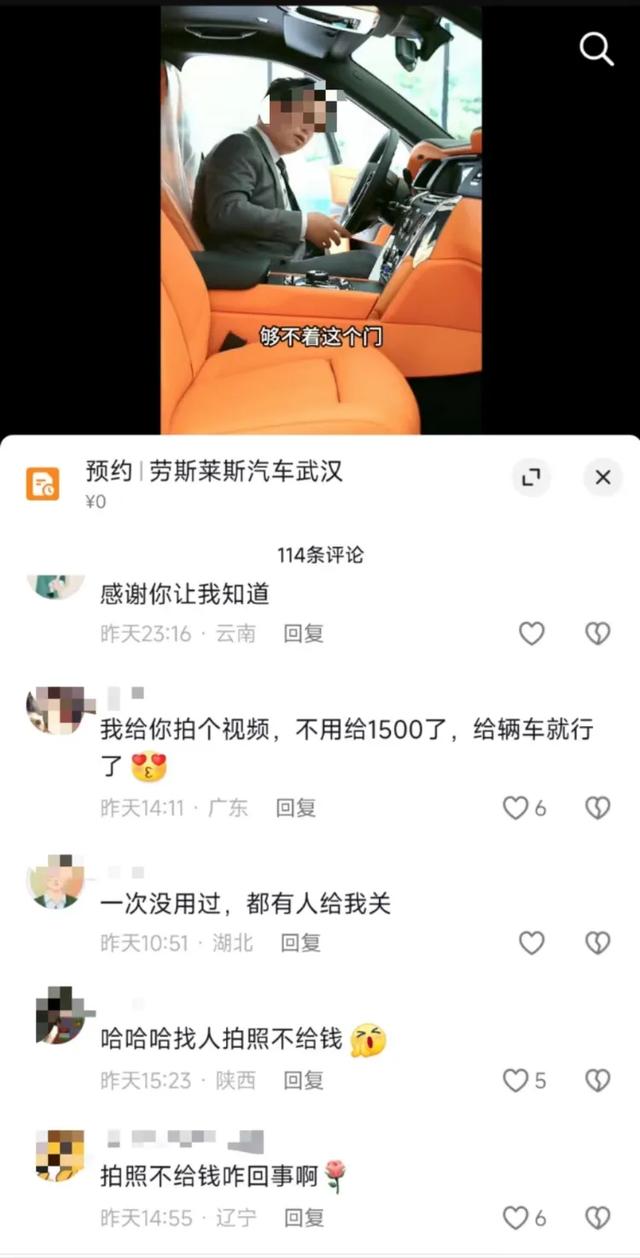Image resolution: width=640 pixels, height=1258 pixels.
Task: Close the comments panel
Action: [602, 478]
